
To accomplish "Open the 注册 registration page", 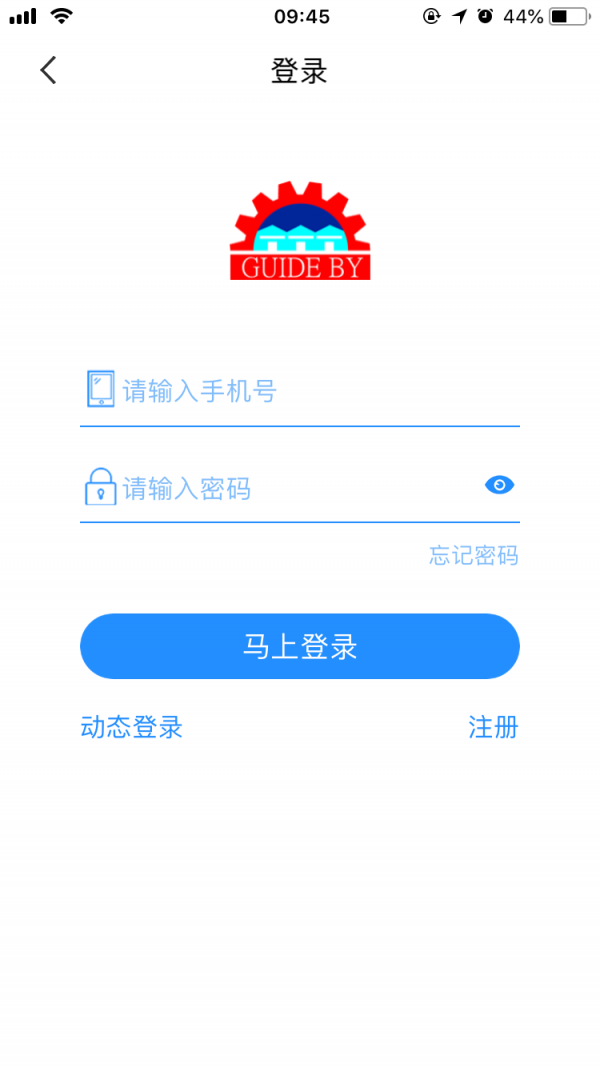I will [493, 727].
